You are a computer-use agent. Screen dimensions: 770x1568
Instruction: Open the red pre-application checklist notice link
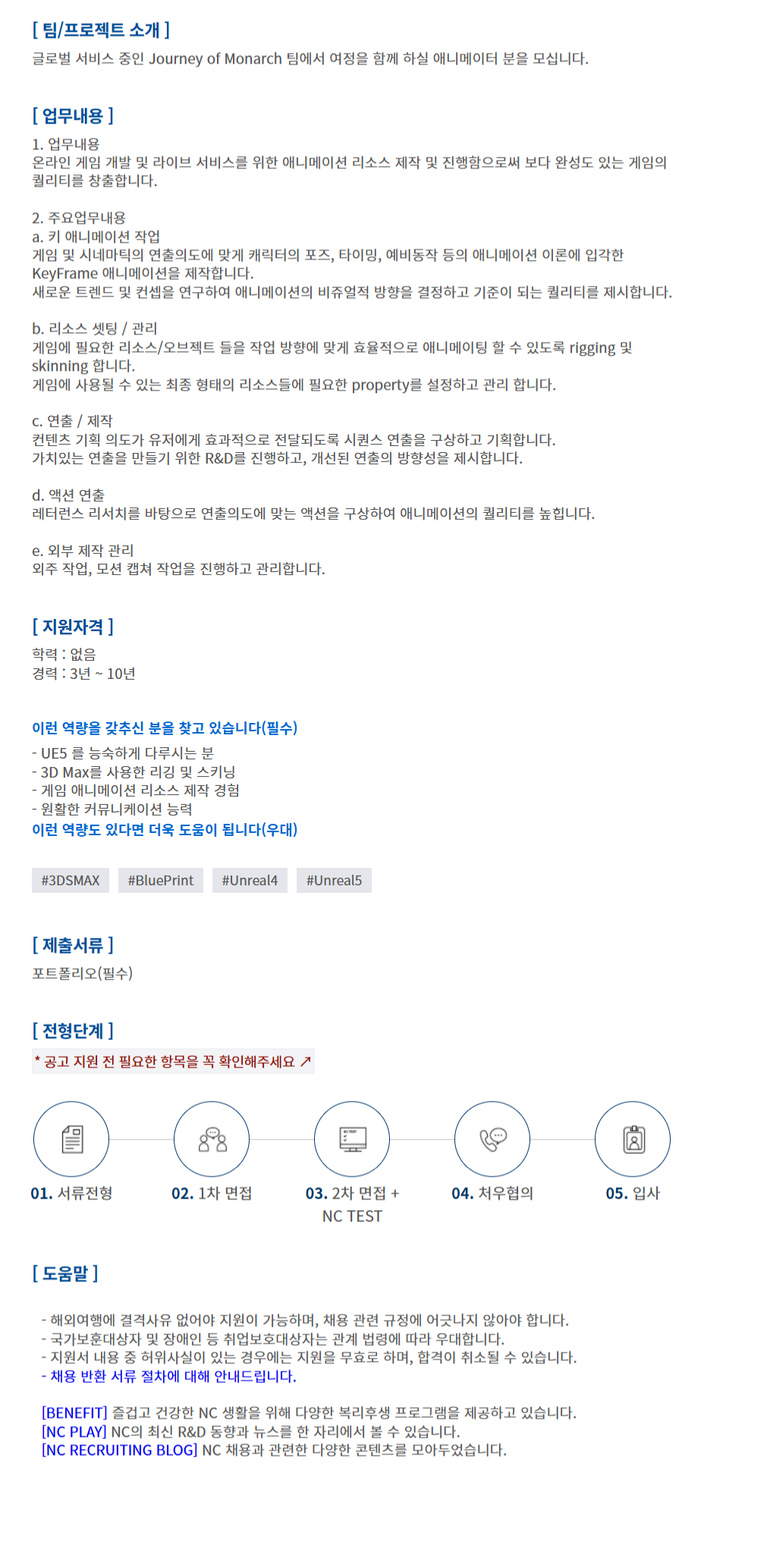tap(173, 1061)
